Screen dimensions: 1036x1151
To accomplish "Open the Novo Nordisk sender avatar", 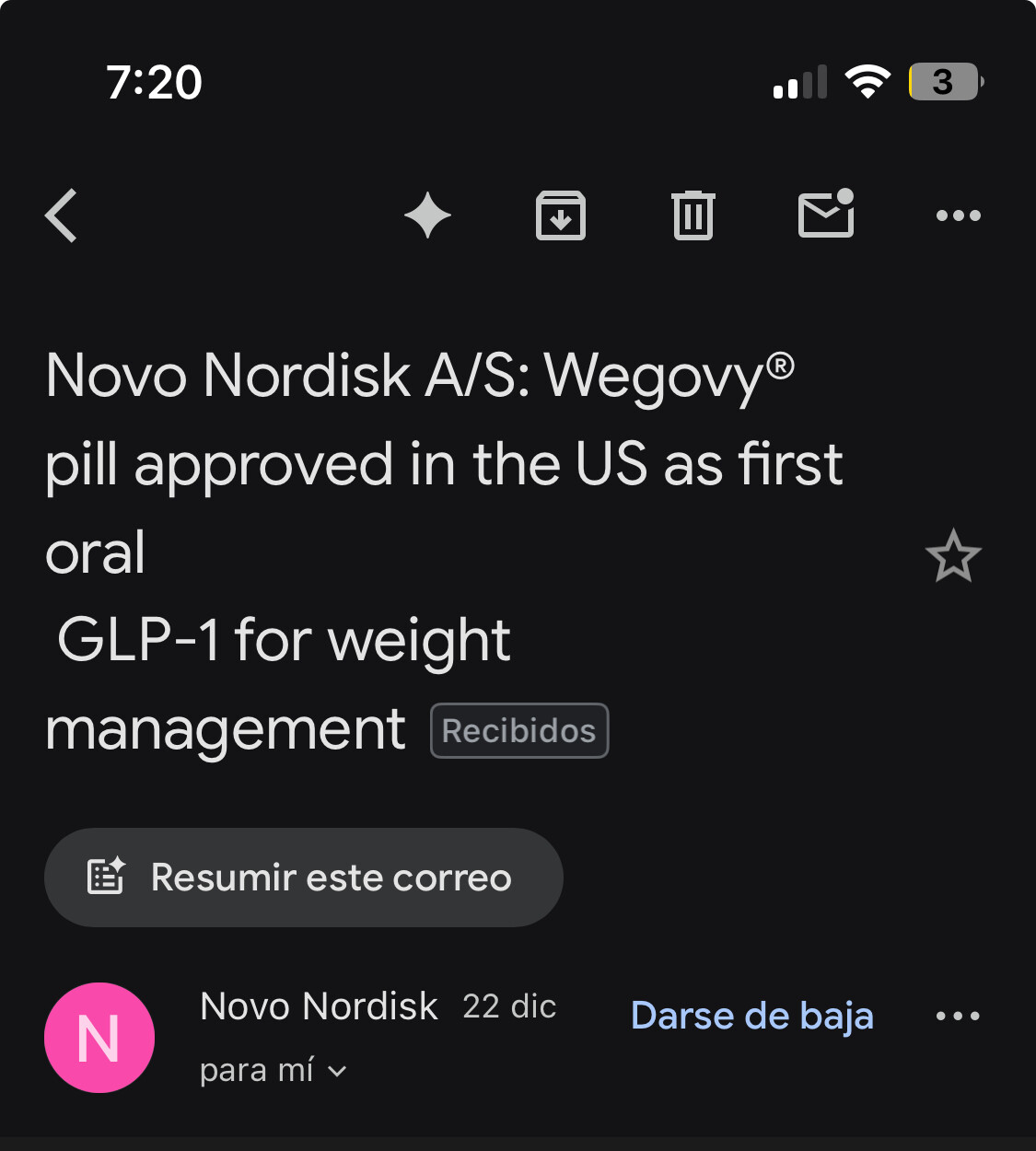I will tap(99, 1038).
